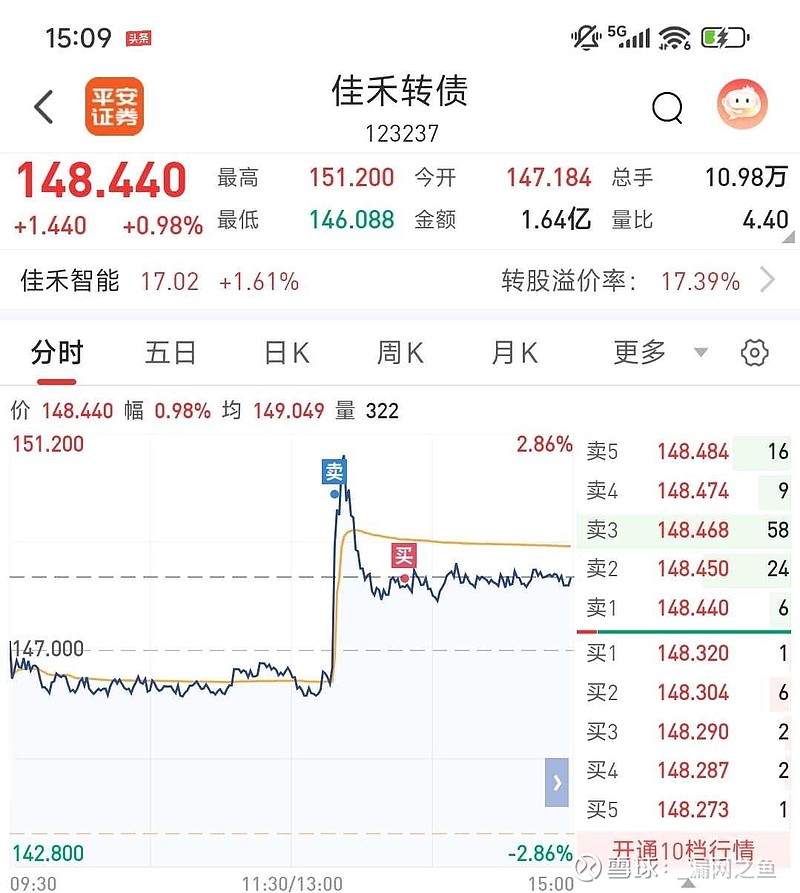Tap the battery charging indicator
The height and width of the screenshot is (893, 800).
tap(722, 36)
